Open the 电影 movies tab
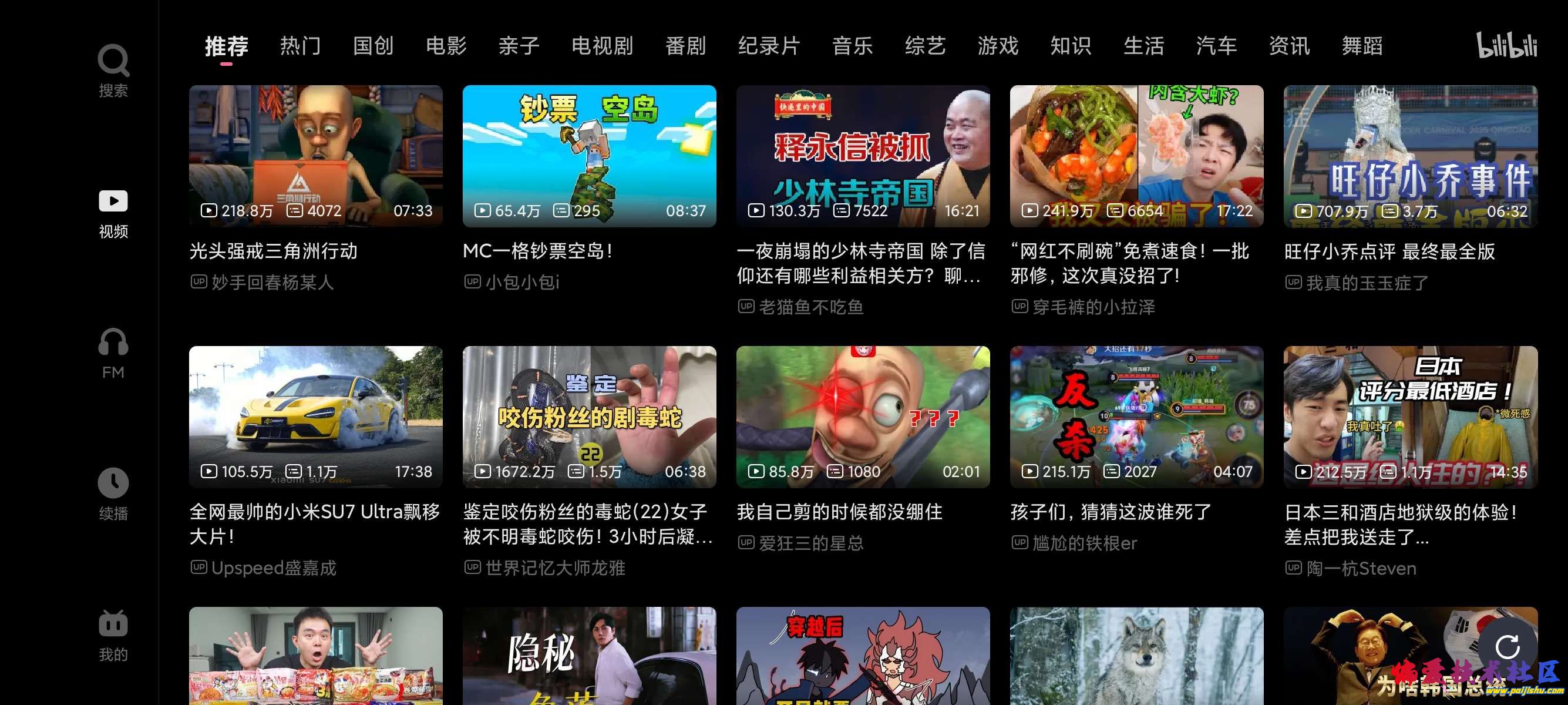 (x=446, y=46)
